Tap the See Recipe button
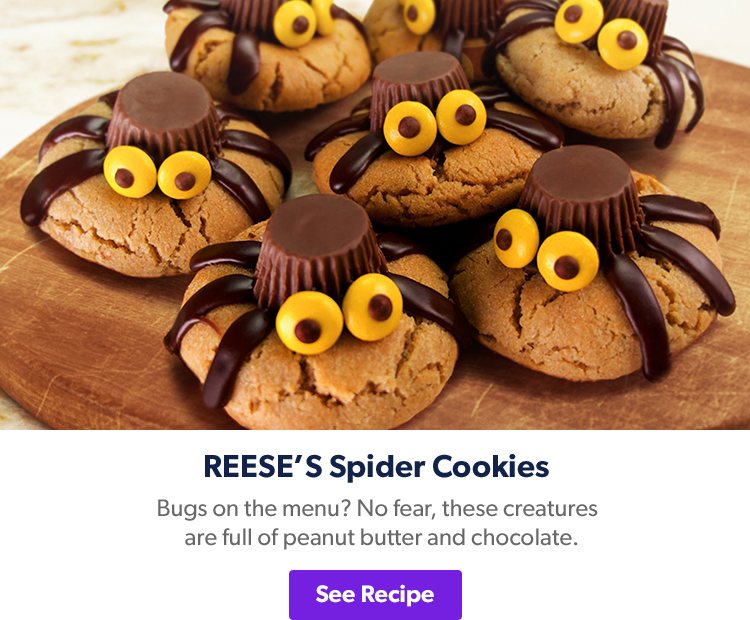The width and height of the screenshot is (750, 620). pyautogui.click(x=375, y=594)
